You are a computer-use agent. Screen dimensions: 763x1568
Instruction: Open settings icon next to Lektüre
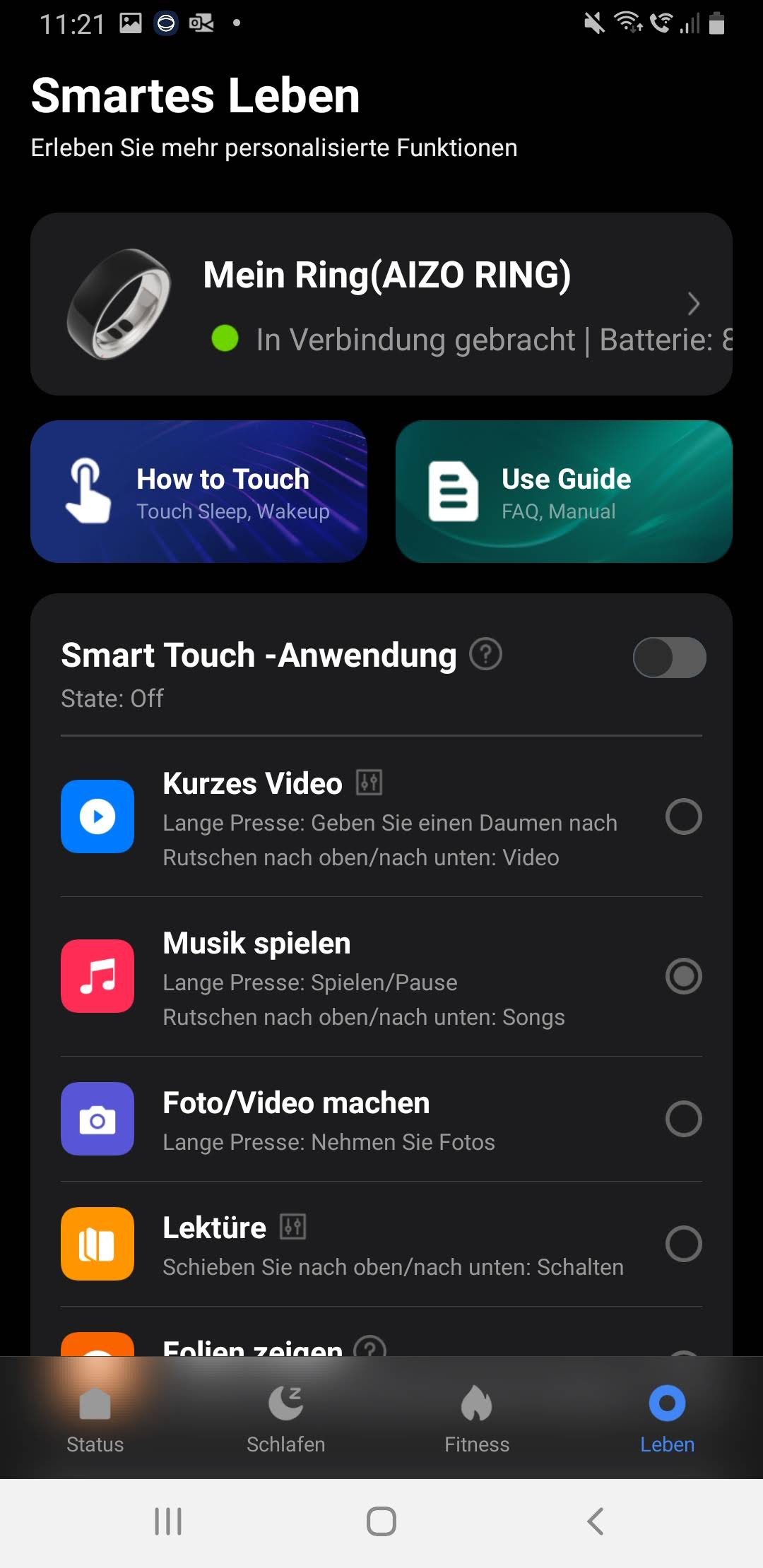[x=292, y=1227]
